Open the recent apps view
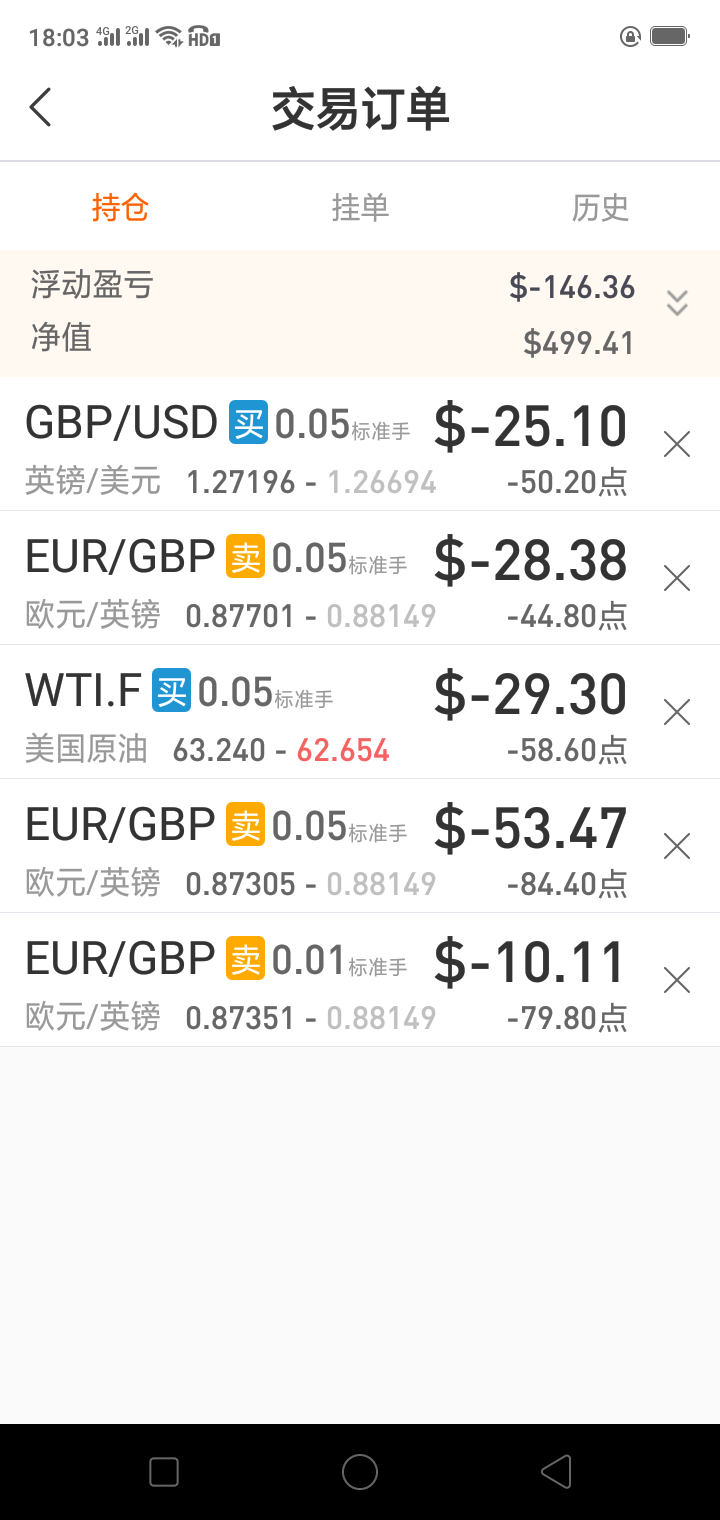720x1520 pixels. coord(164,1472)
